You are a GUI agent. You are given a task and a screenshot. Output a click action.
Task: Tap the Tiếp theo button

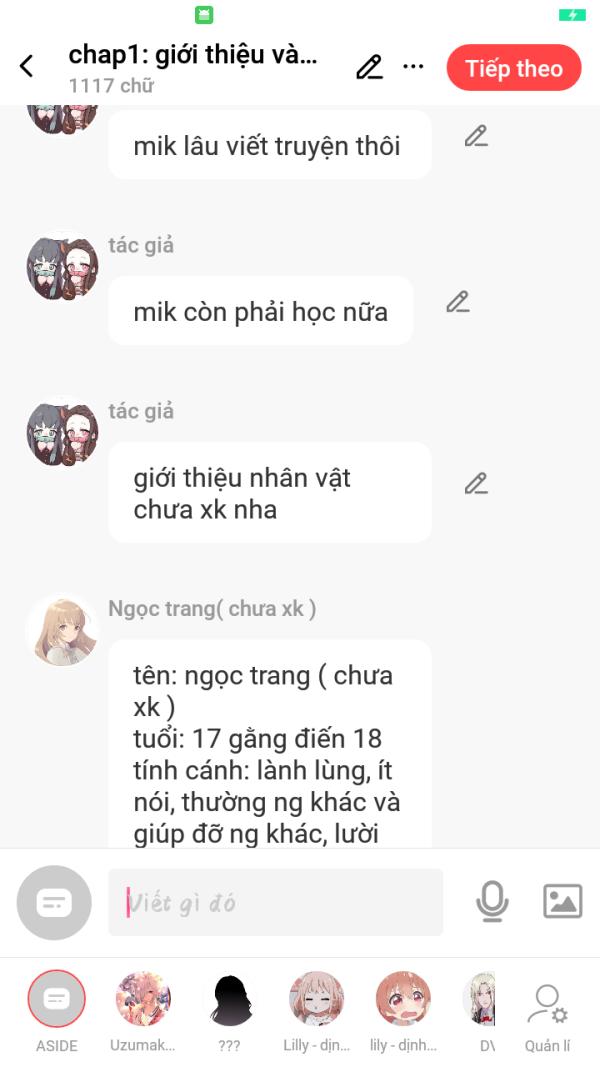(x=514, y=68)
